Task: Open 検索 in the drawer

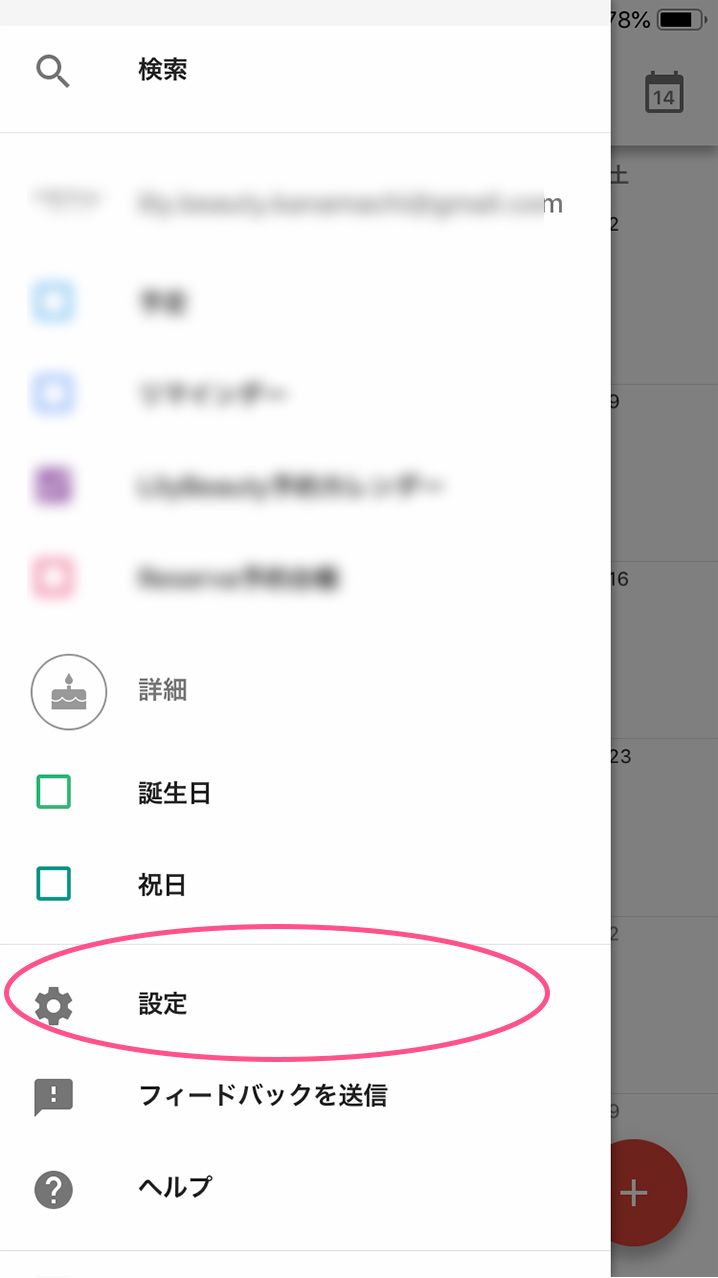Action: (305, 71)
